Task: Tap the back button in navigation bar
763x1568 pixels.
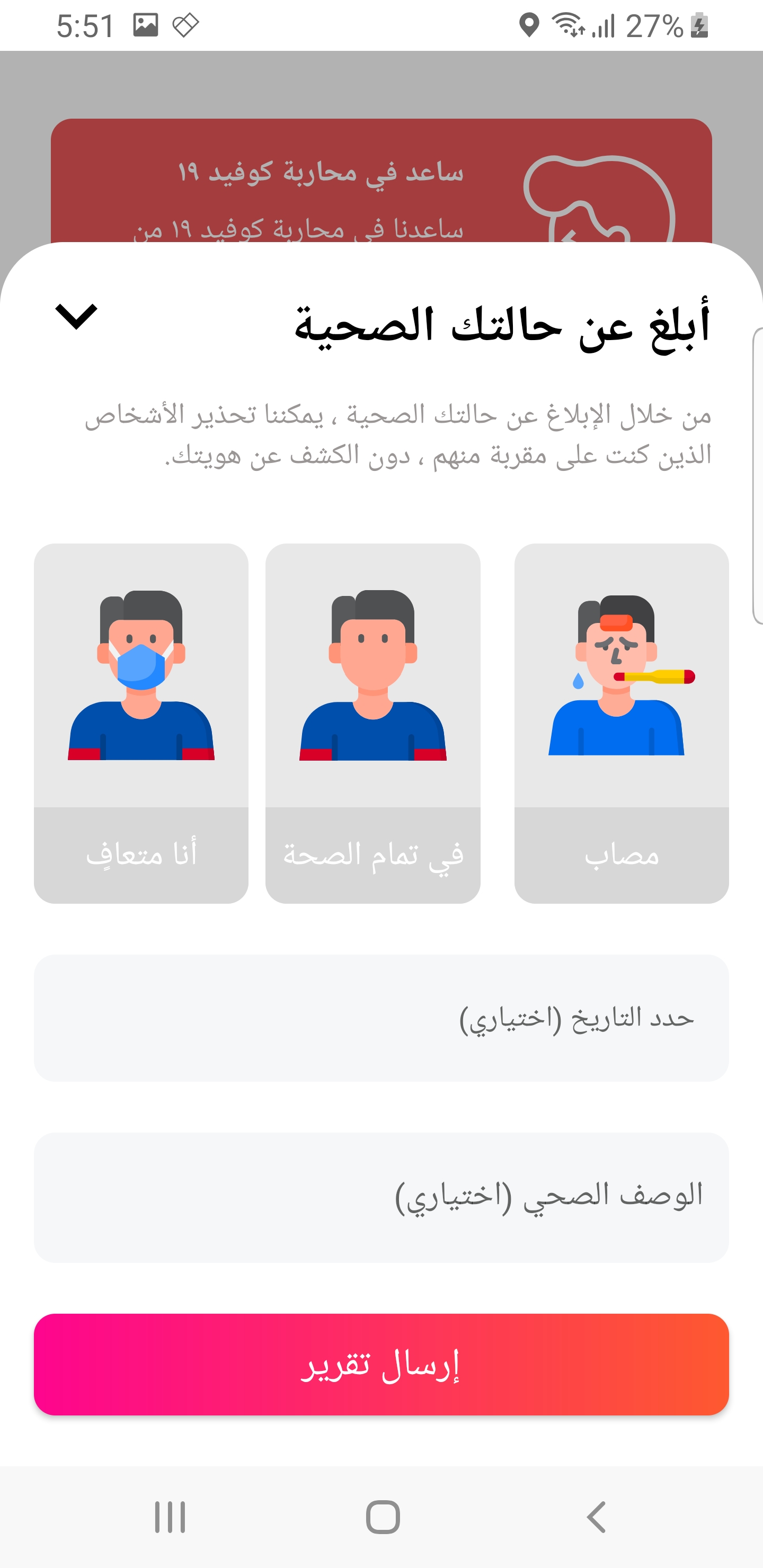Action: click(595, 1517)
